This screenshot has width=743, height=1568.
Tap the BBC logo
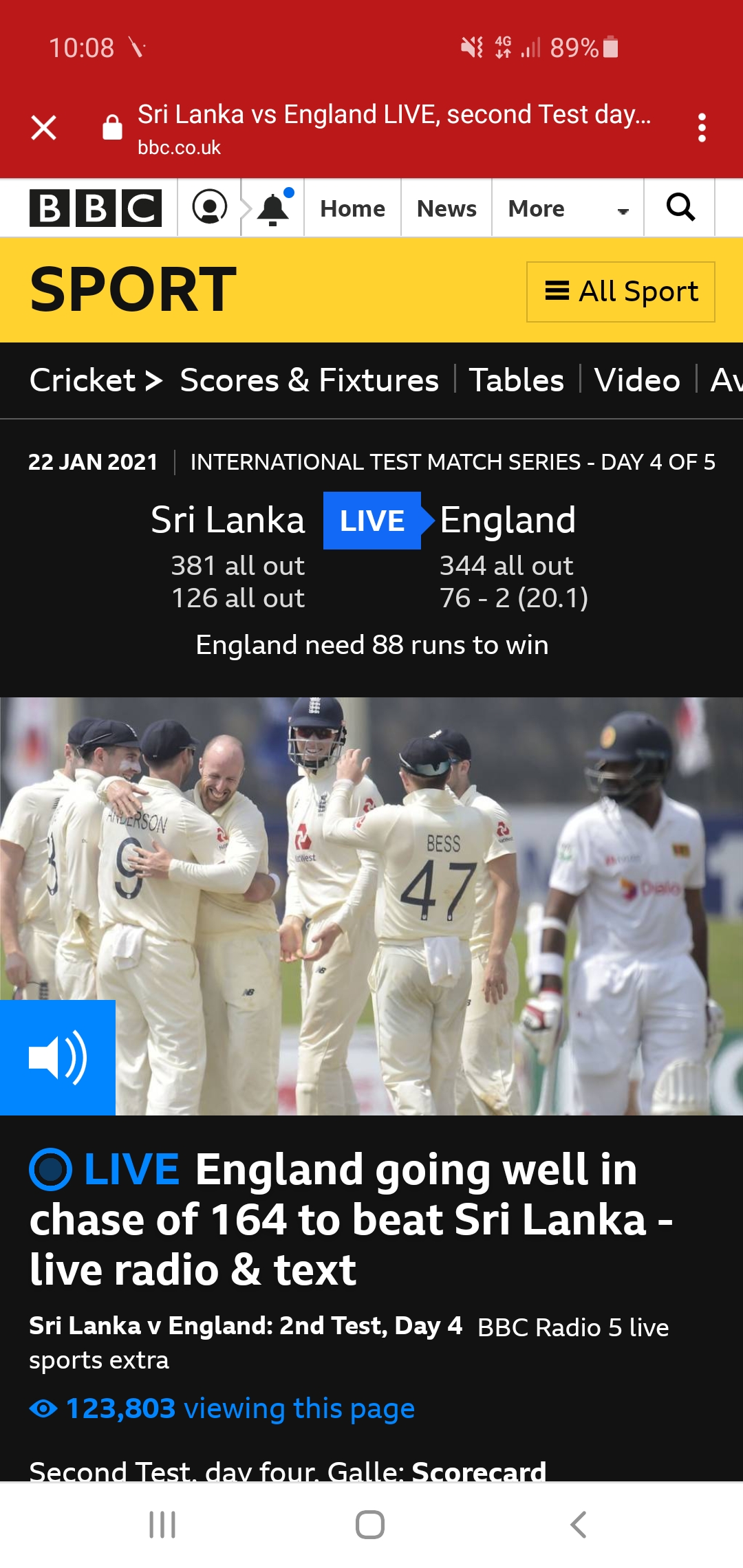pyautogui.click(x=96, y=208)
